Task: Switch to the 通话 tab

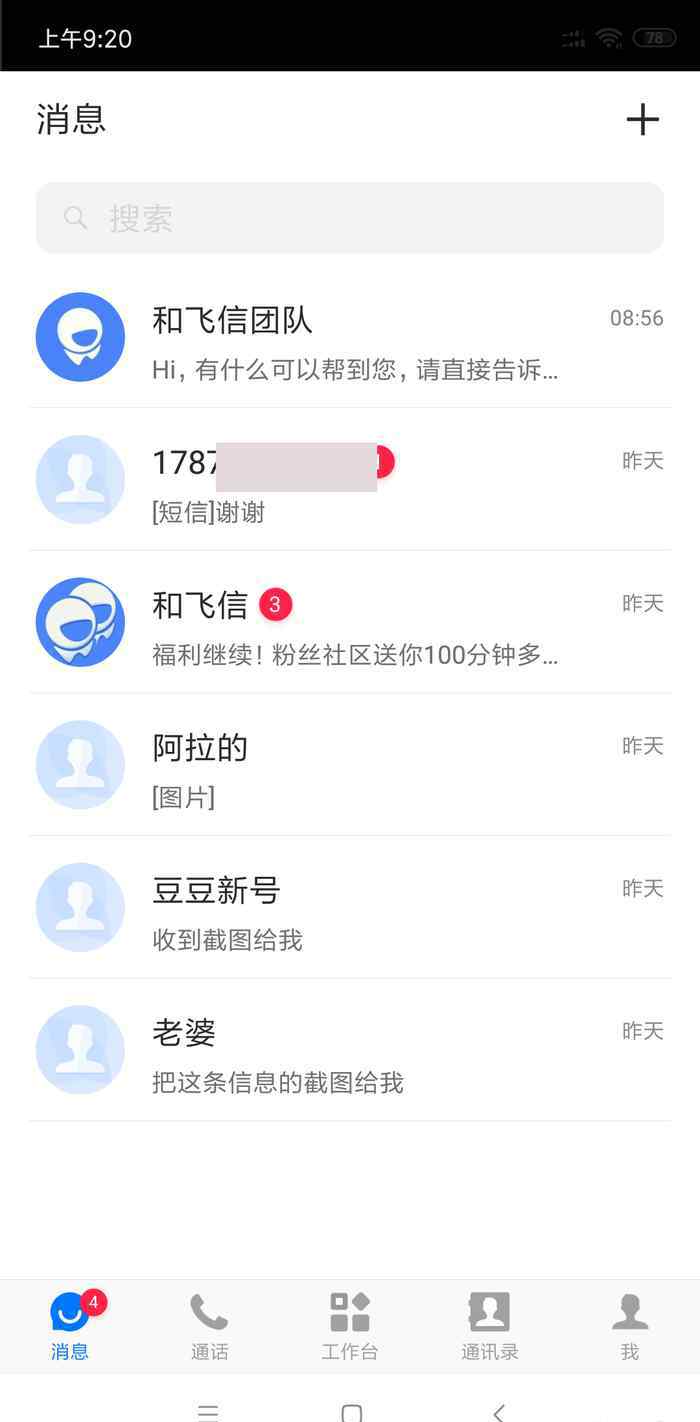Action: [210, 1326]
